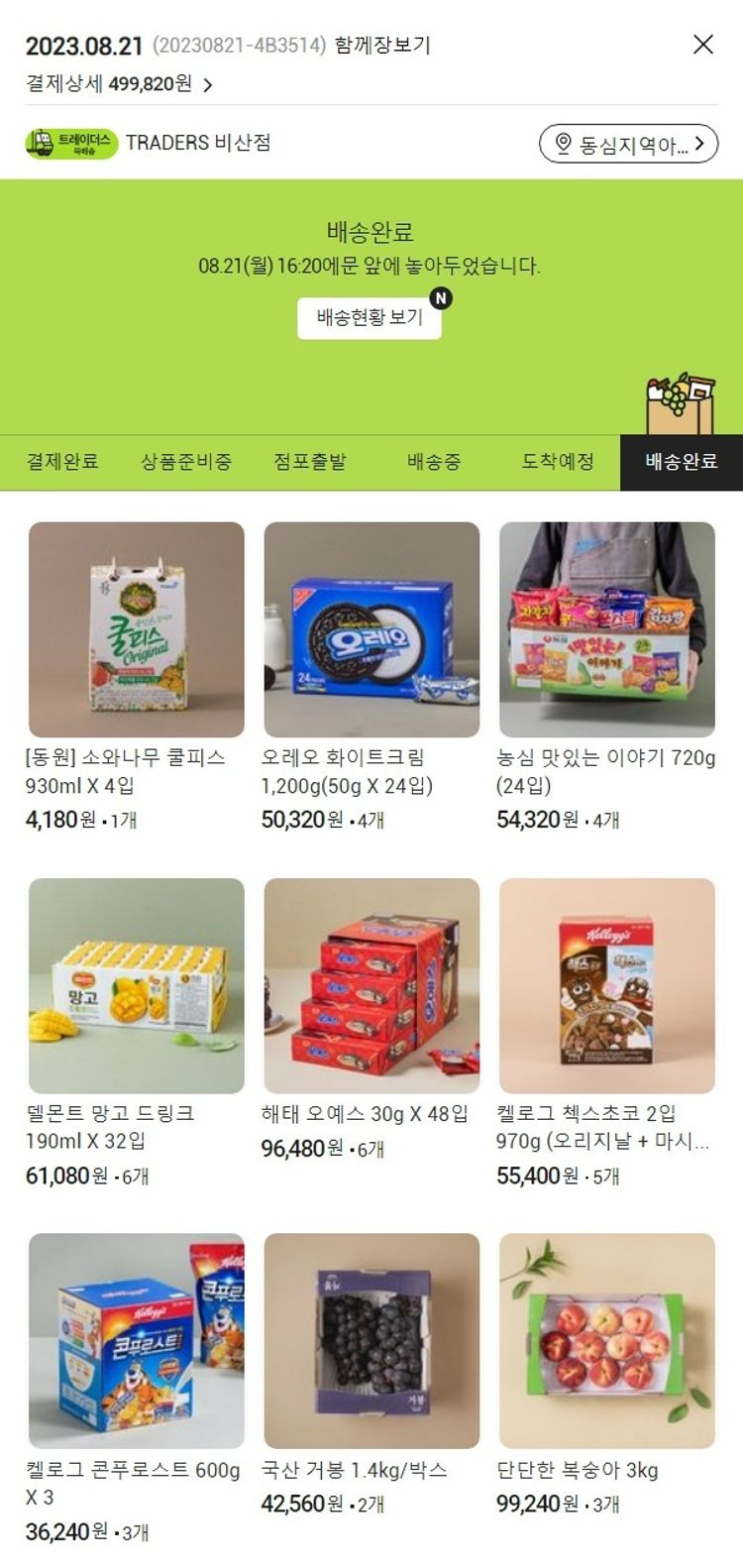
Task: Select the 델몬트 망고 드링크 item
Action: pyautogui.click(x=137, y=986)
